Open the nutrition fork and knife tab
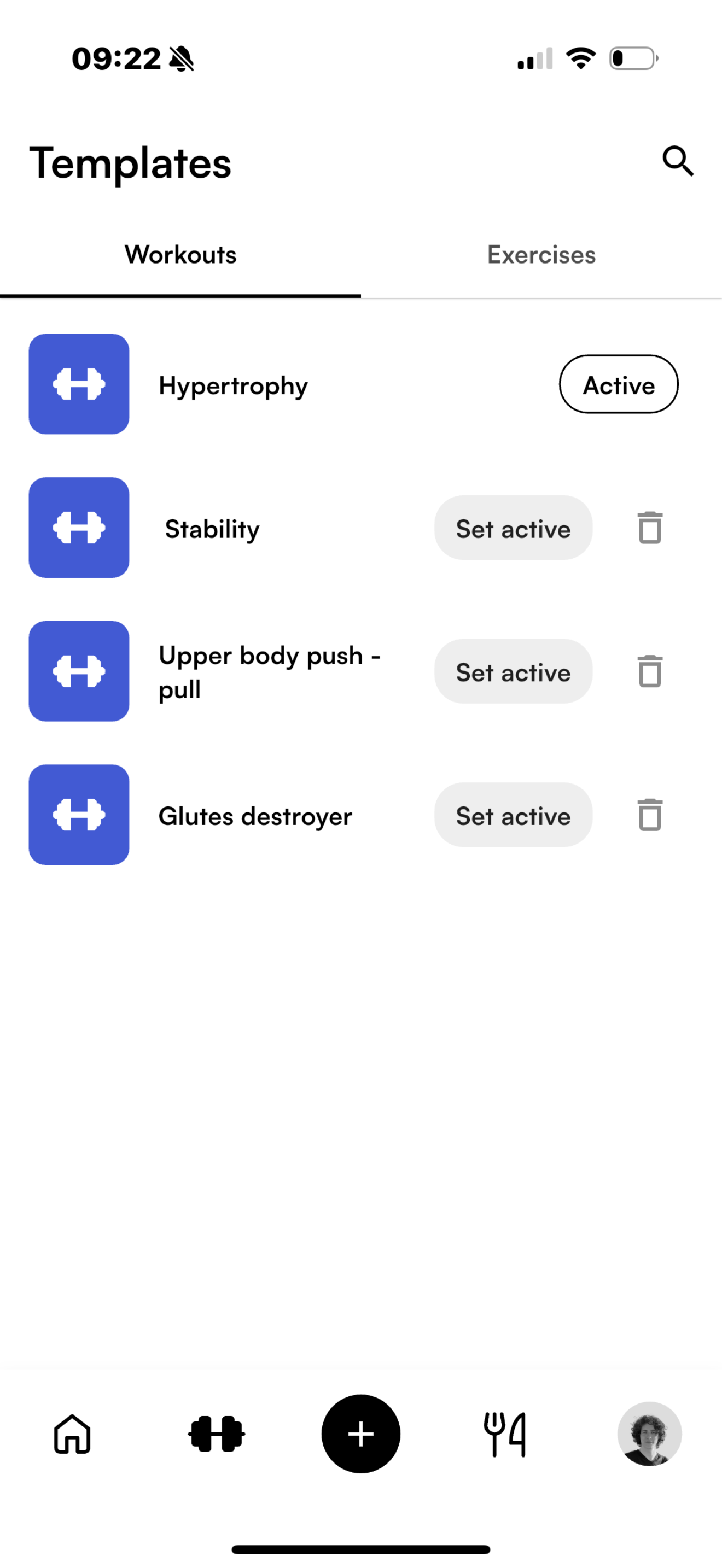 click(505, 1434)
